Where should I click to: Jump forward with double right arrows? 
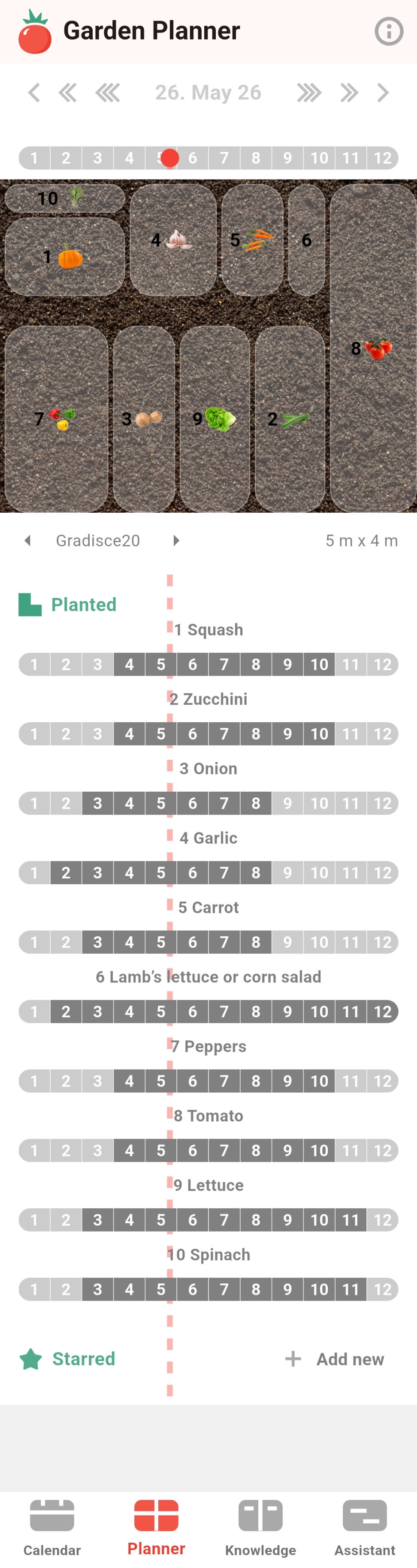pos(349,93)
